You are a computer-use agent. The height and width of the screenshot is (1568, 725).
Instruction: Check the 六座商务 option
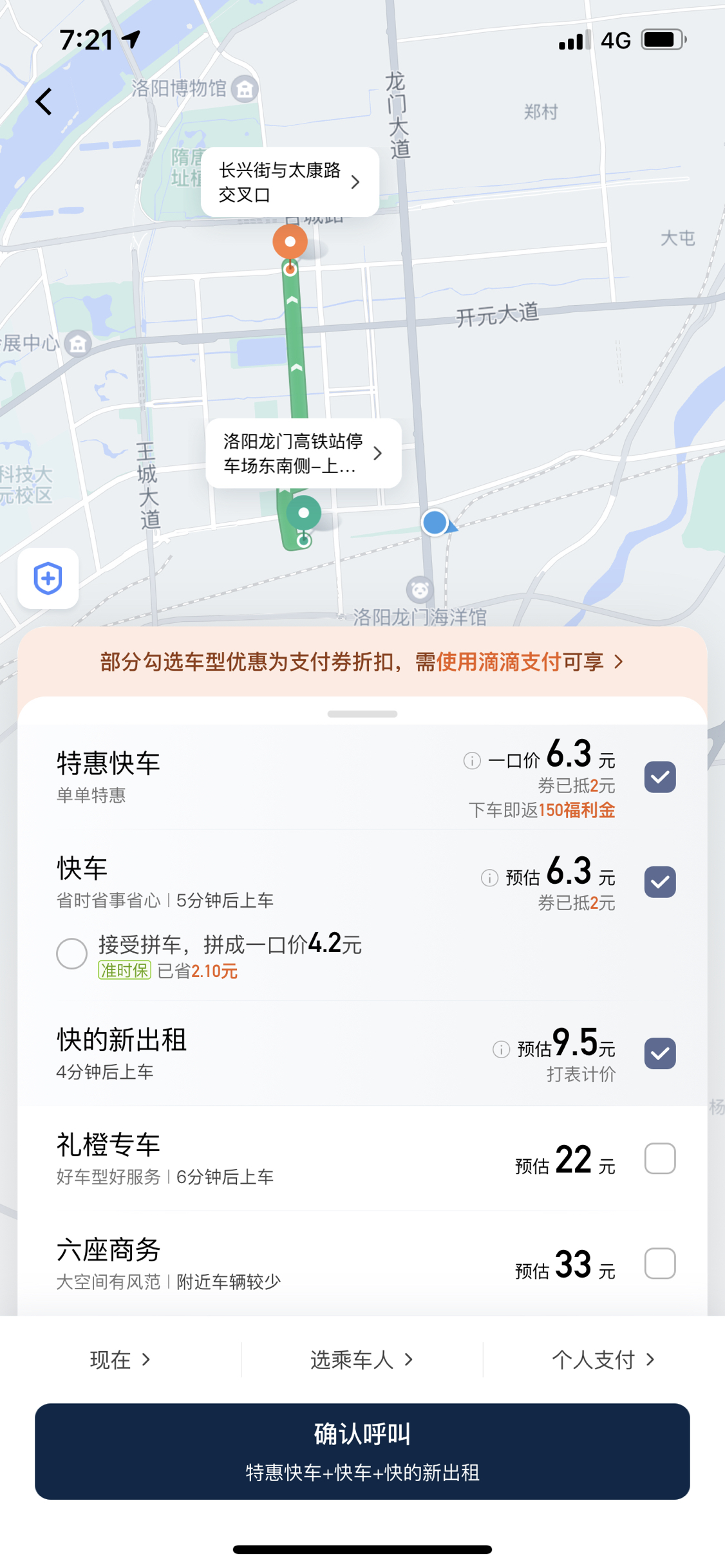[660, 1264]
